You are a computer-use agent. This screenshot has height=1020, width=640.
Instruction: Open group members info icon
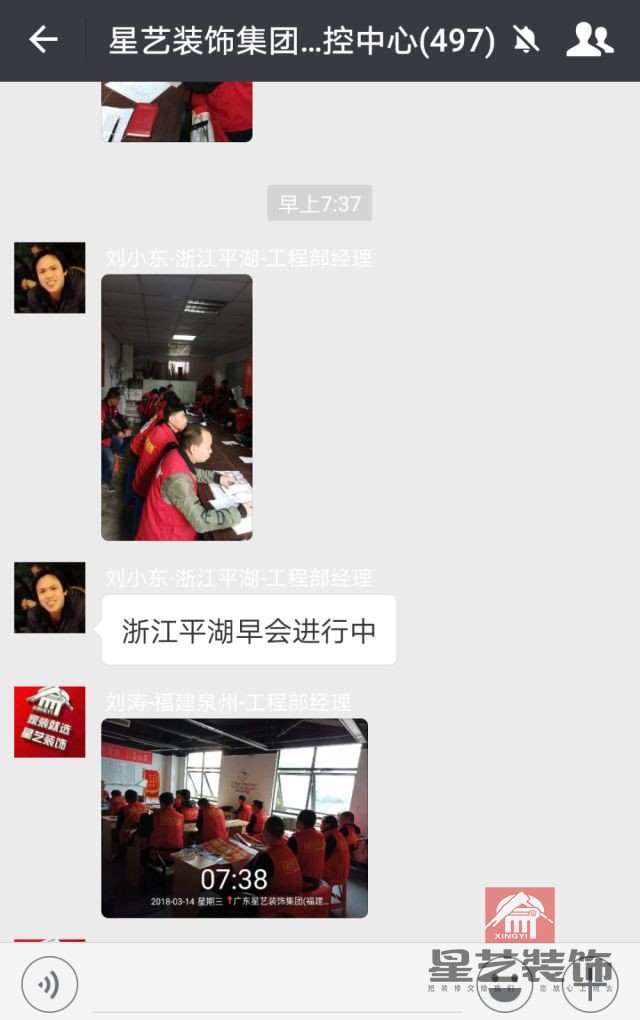pos(589,40)
